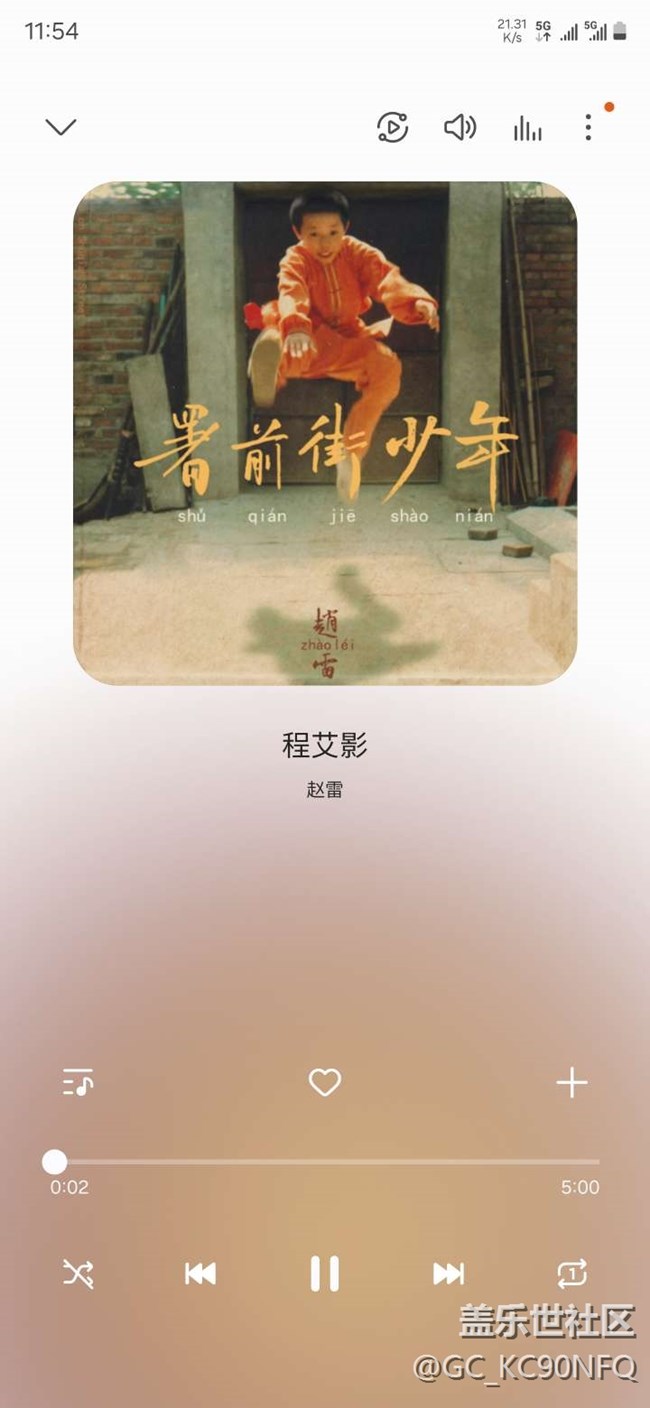The height and width of the screenshot is (1408, 650).
Task: Collapse the player with the down chevron
Action: [61, 127]
